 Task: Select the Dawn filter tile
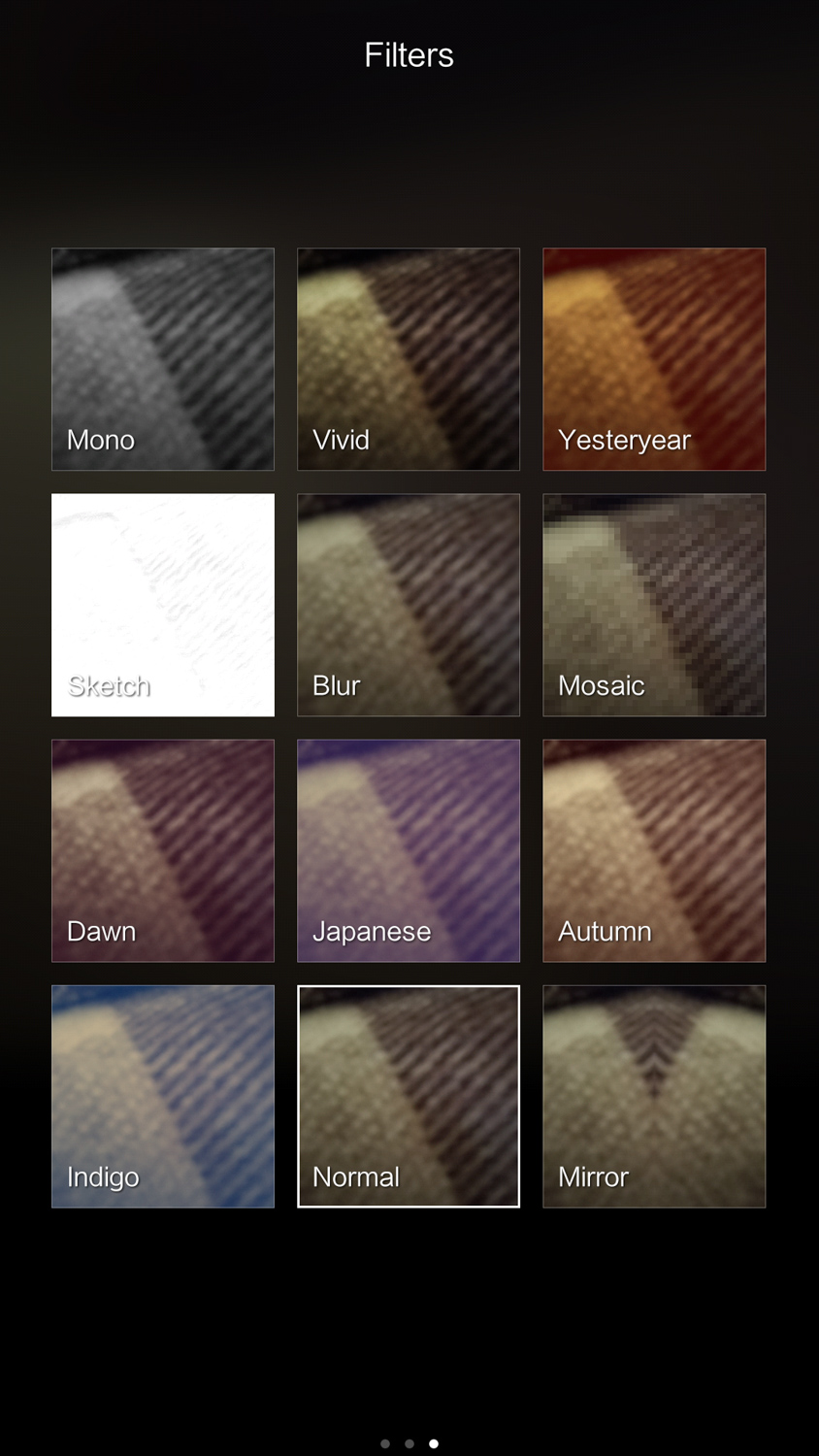(163, 850)
